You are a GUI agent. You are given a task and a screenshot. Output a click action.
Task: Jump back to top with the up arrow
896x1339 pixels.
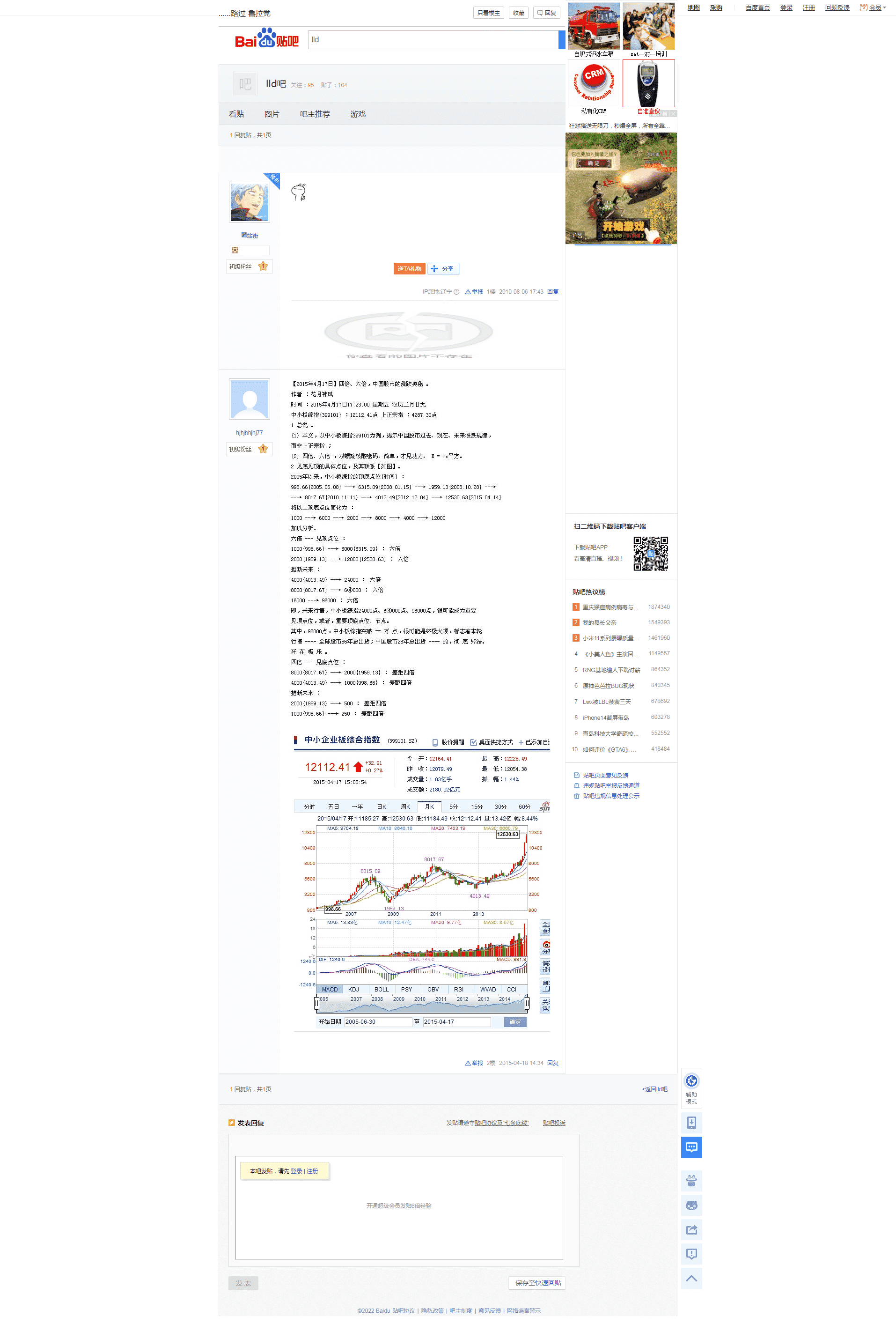691,1279
